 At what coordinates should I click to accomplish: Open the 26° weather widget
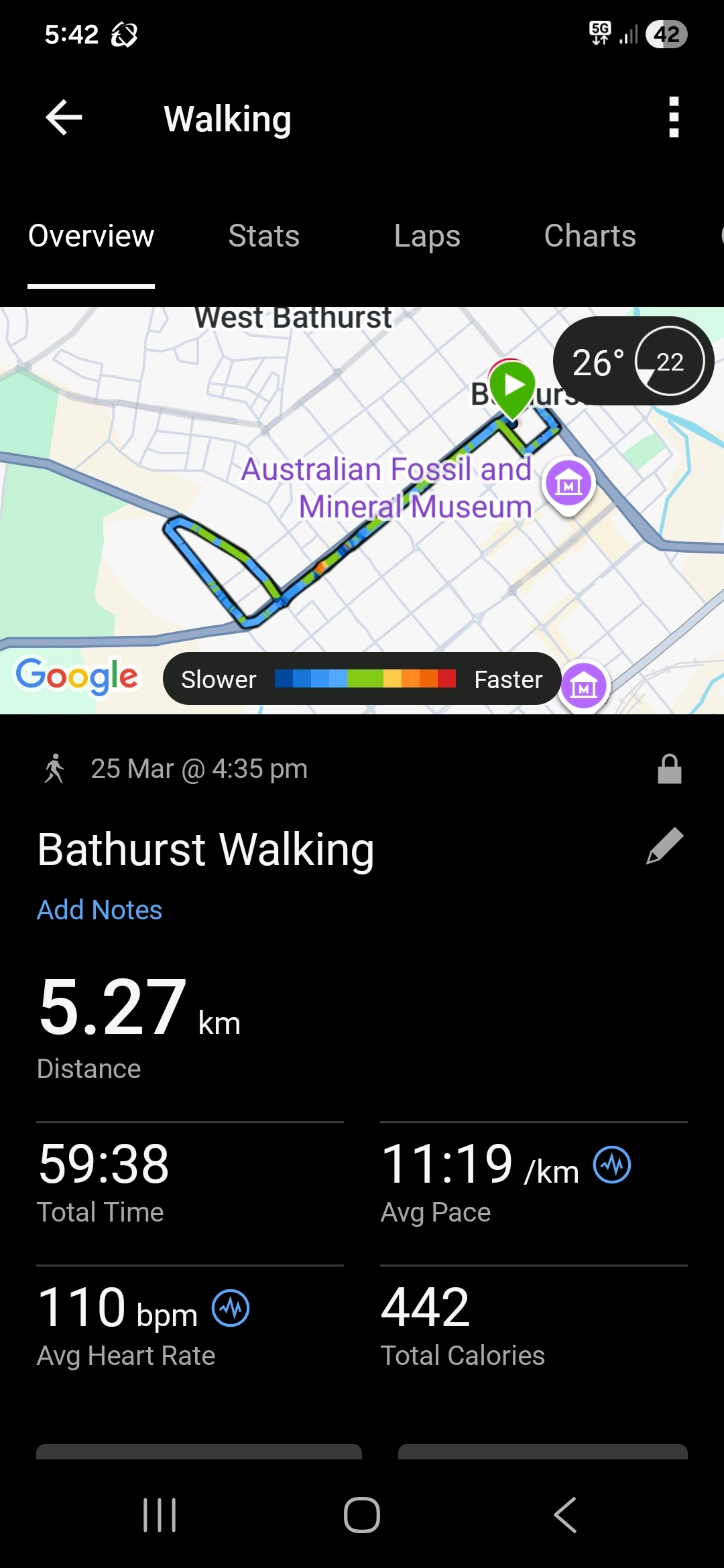point(633,361)
